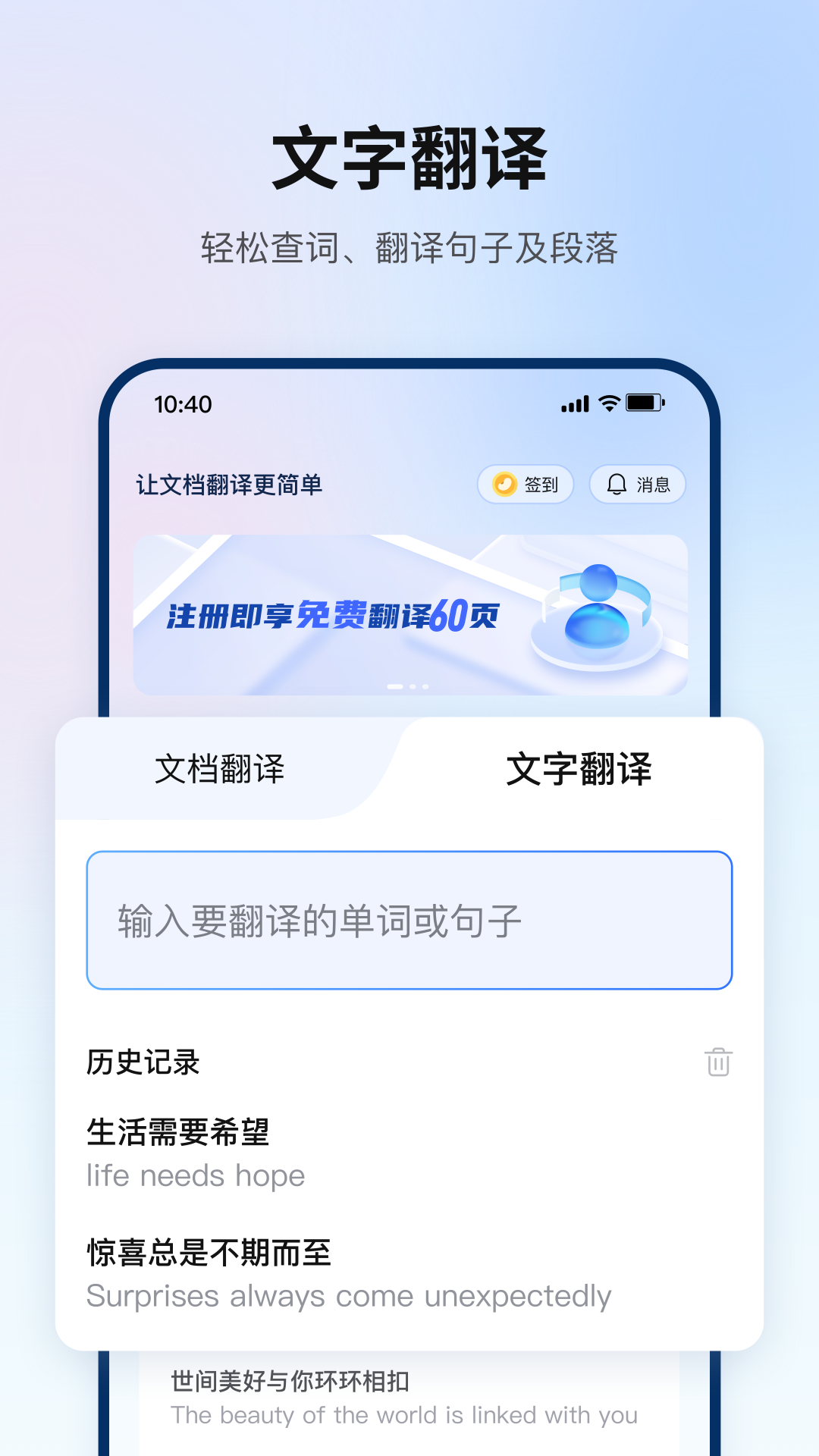Screen dimensions: 819x1456
Task: Click the 历史记录 section label
Action: (x=144, y=1064)
